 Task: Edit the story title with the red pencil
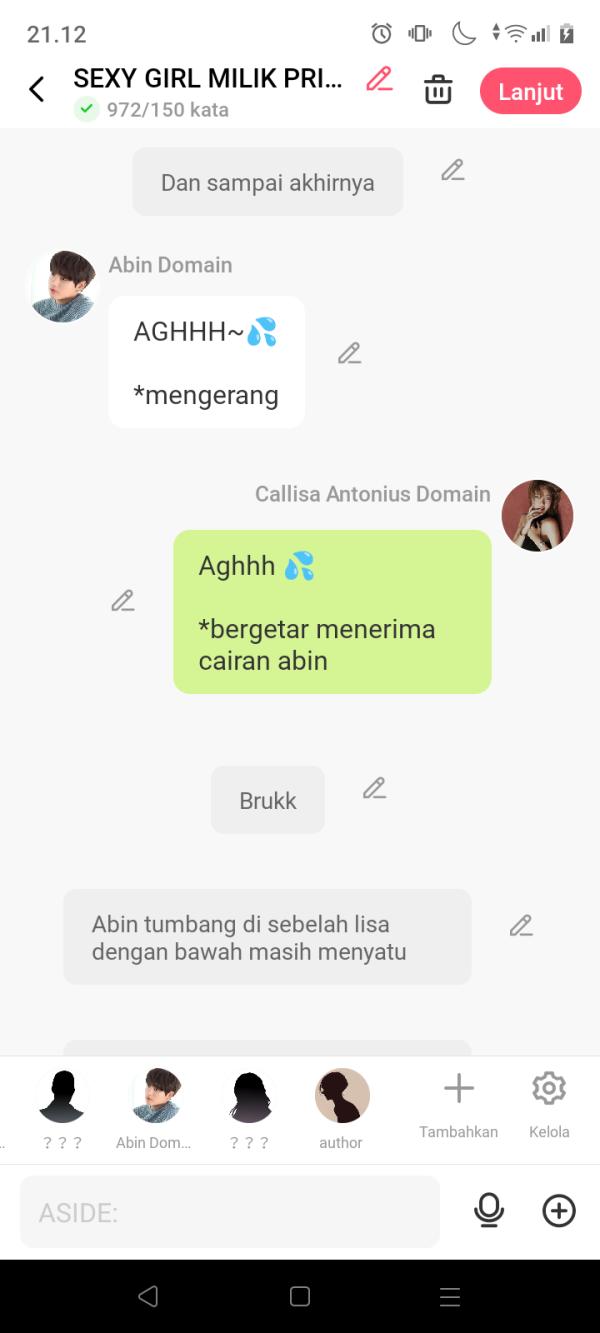tap(379, 80)
